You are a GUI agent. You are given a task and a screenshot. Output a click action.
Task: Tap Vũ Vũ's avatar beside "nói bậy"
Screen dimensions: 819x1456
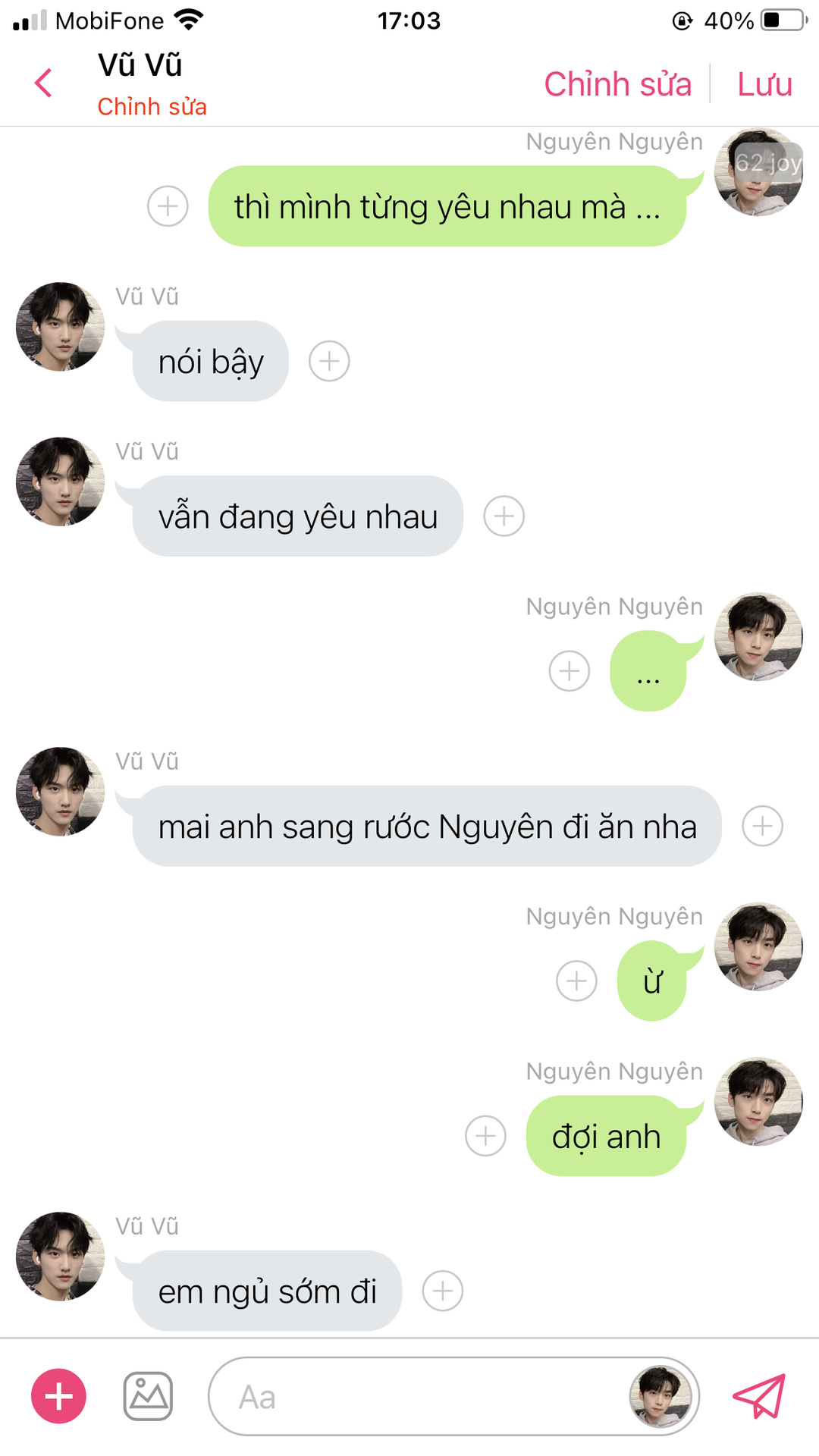[61, 327]
